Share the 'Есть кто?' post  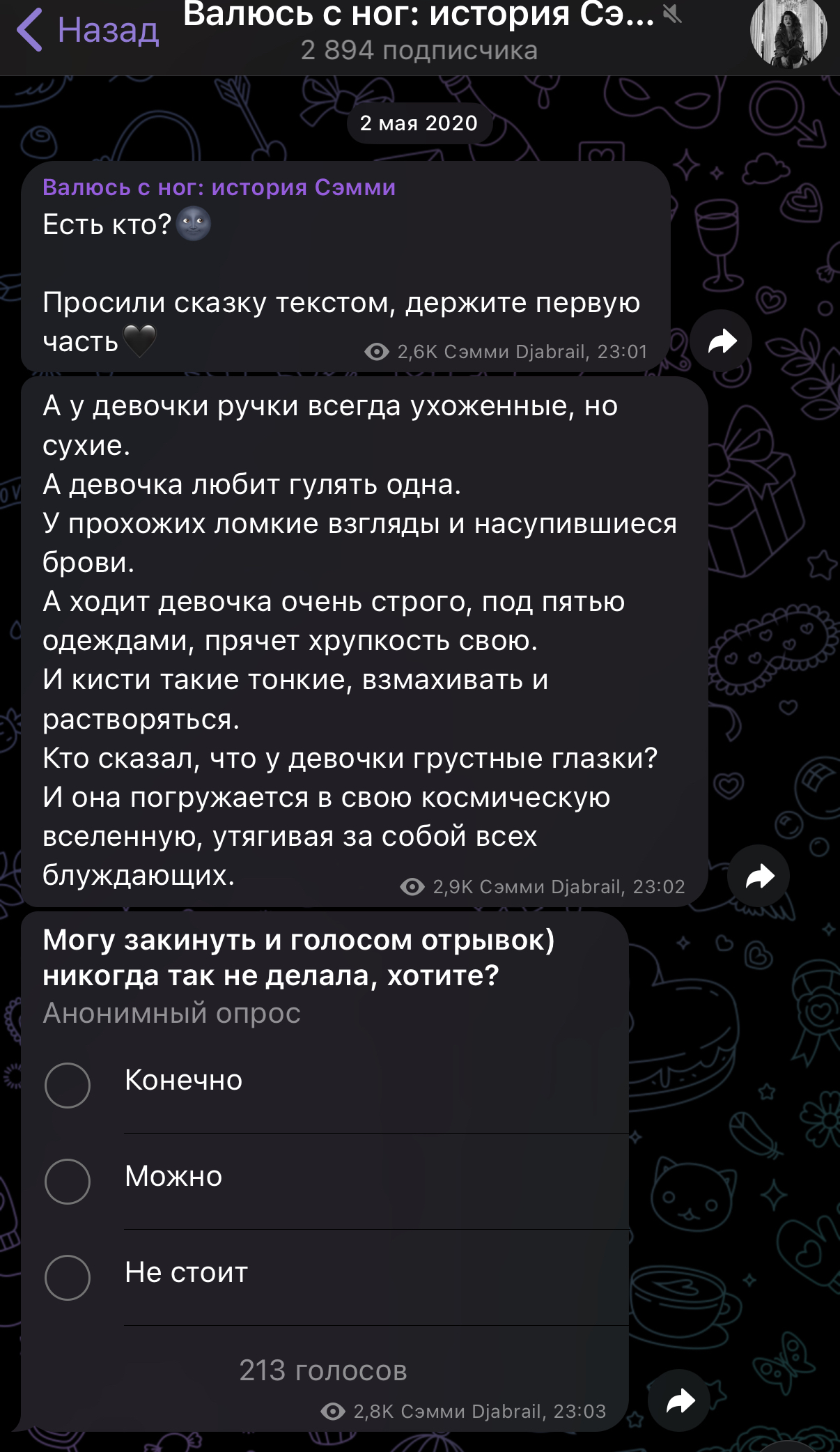[x=722, y=341]
